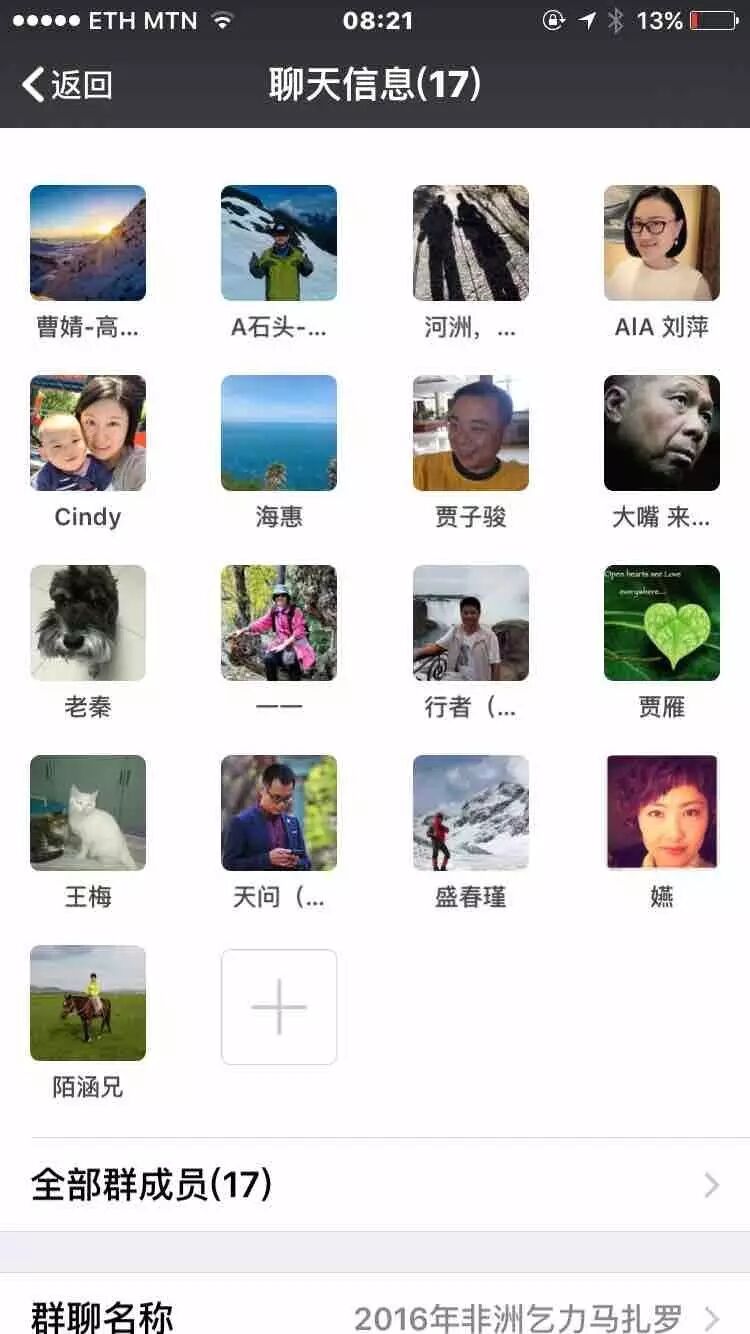This screenshot has height=1334, width=750.
Task: View the profile of A石头-…
Action: (279, 243)
